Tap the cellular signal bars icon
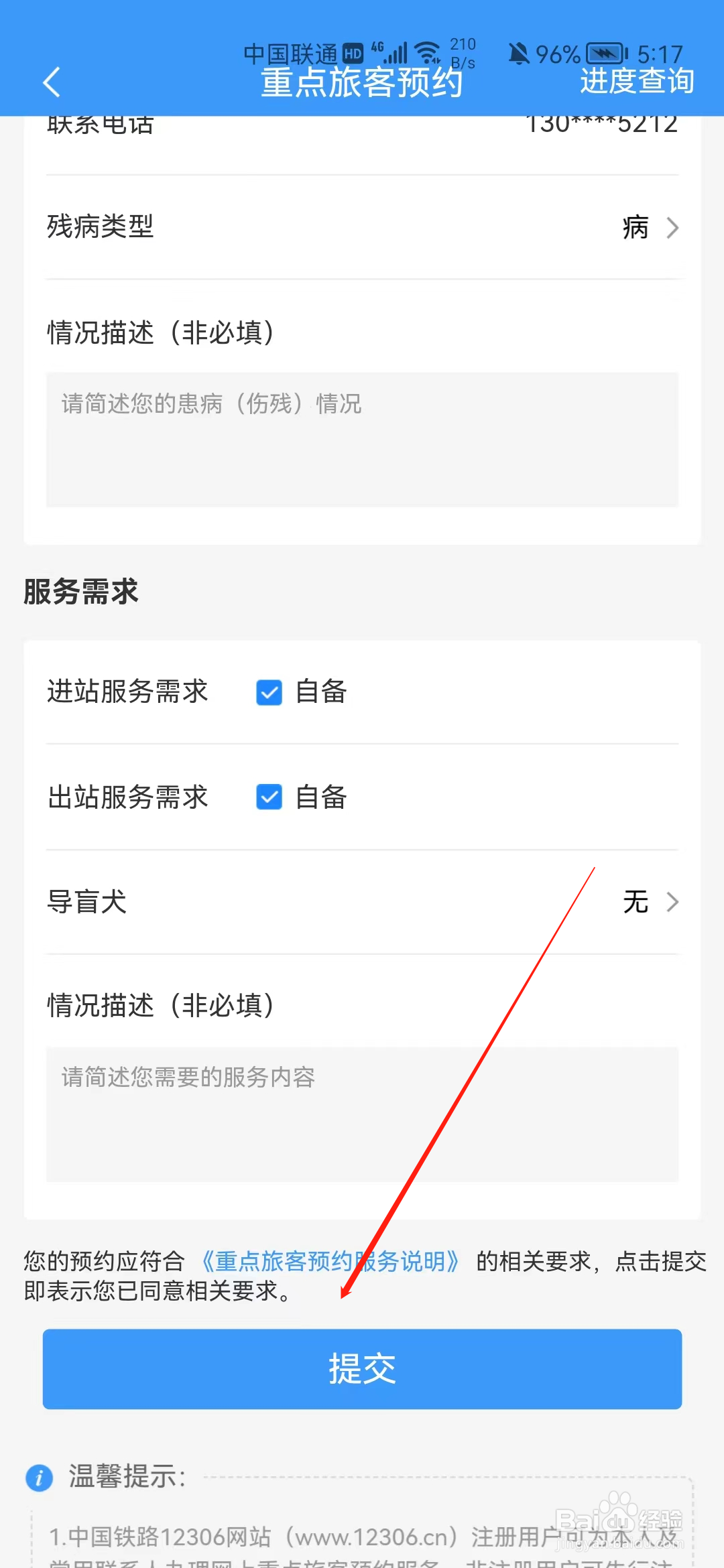The height and width of the screenshot is (1568, 724). pyautogui.click(x=398, y=52)
